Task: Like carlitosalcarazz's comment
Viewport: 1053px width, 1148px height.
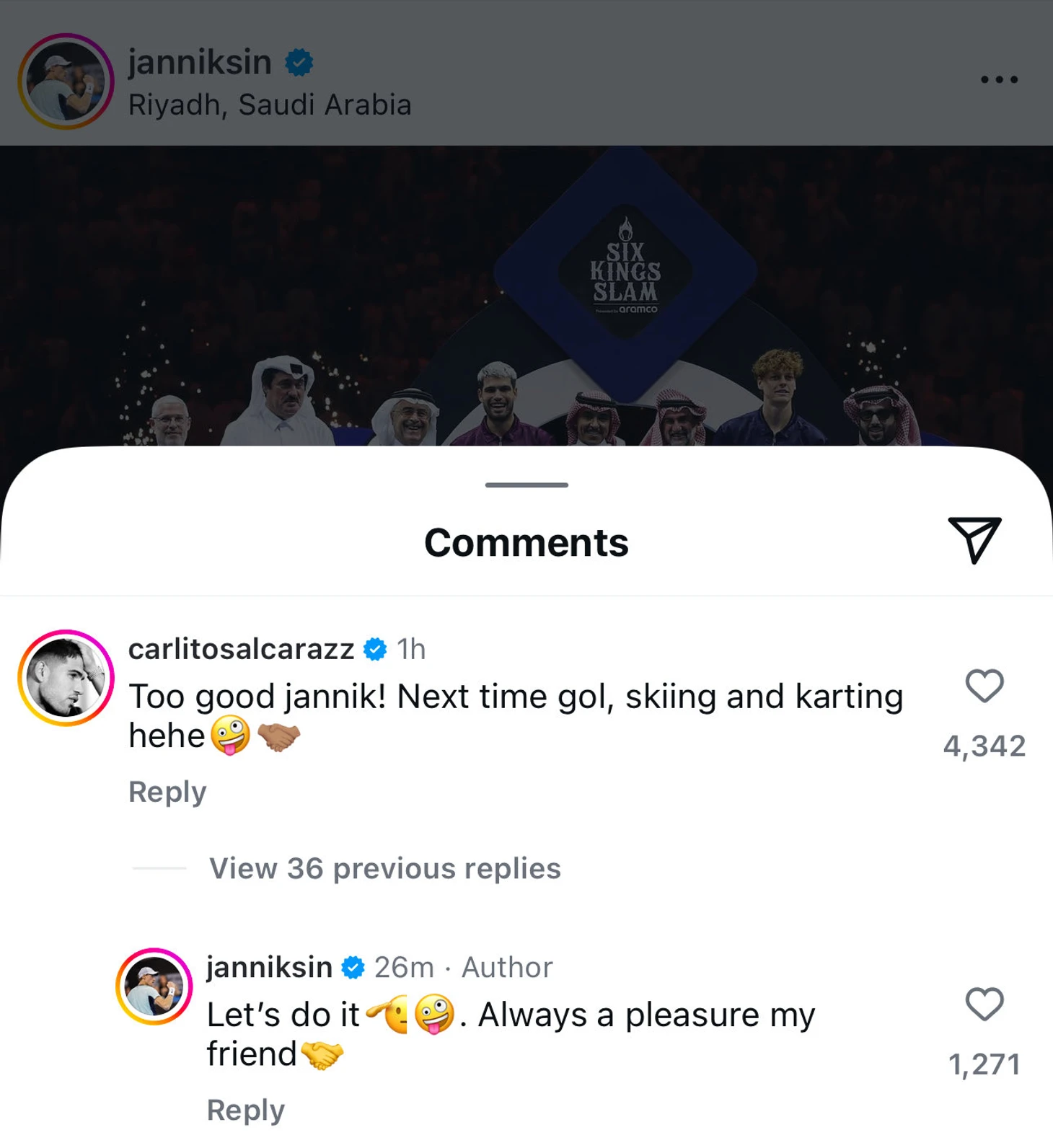Action: coord(984,686)
